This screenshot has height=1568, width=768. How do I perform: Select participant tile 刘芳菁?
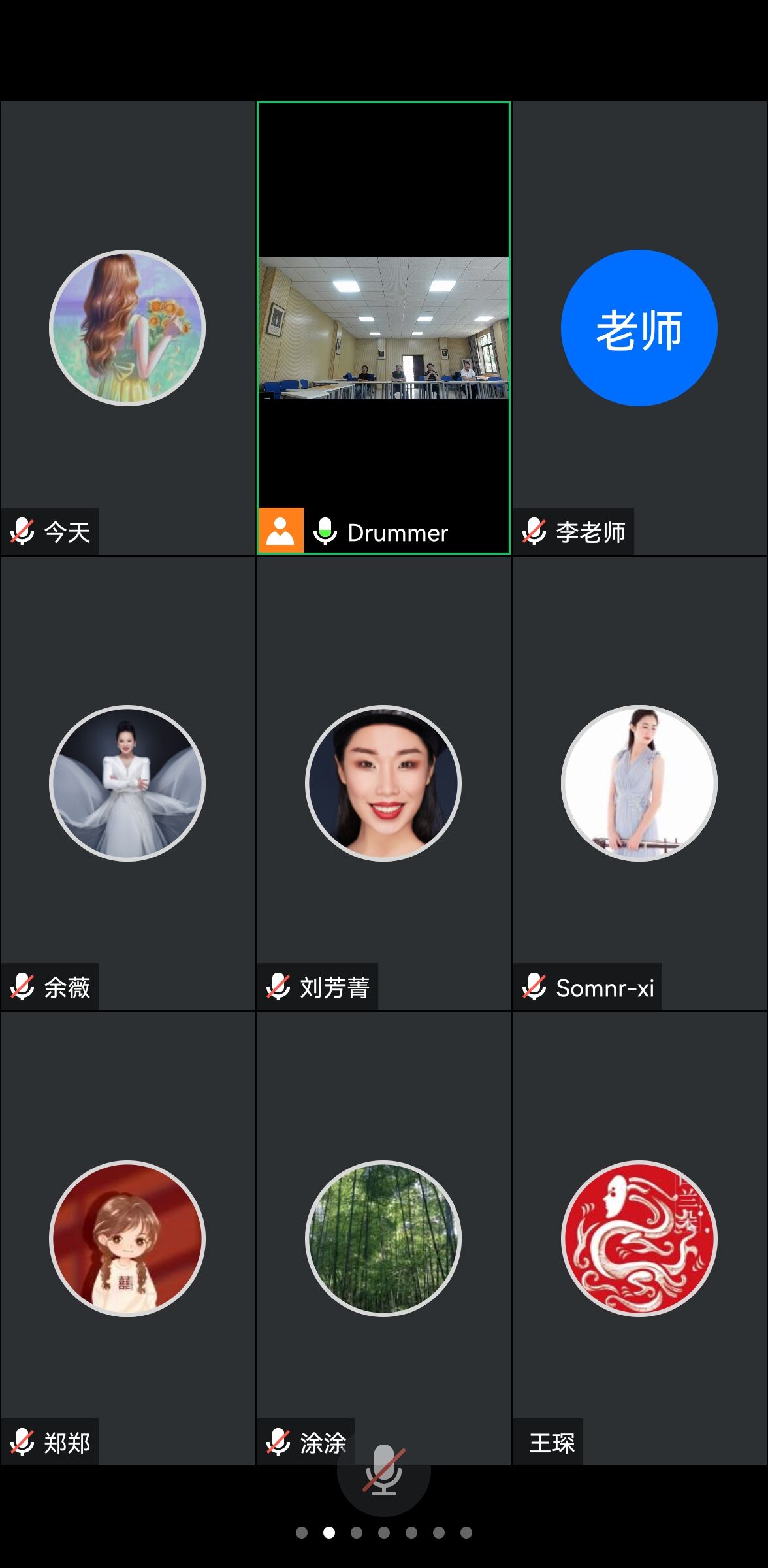[383, 783]
